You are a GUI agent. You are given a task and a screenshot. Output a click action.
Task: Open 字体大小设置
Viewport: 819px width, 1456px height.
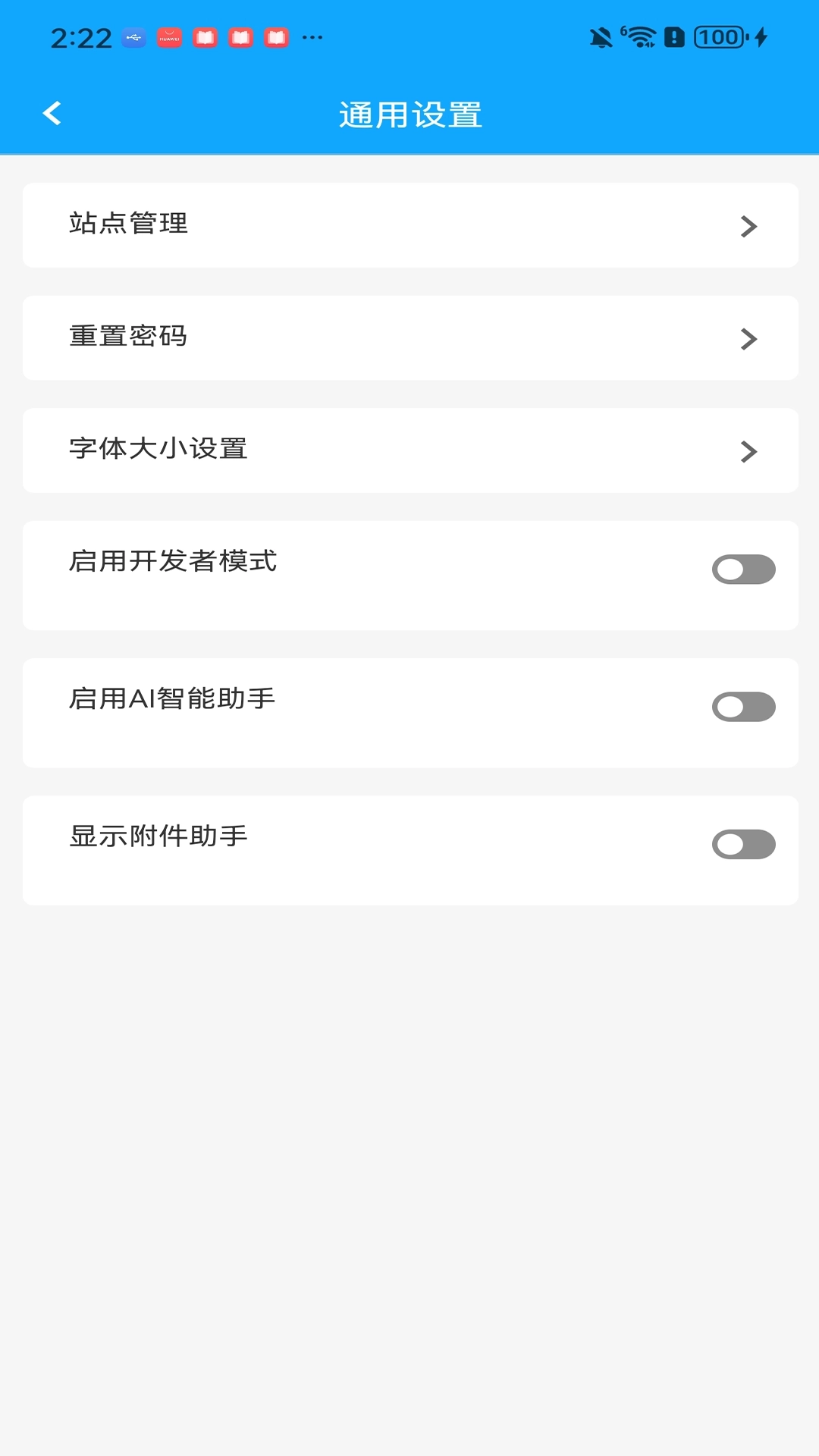coord(409,450)
